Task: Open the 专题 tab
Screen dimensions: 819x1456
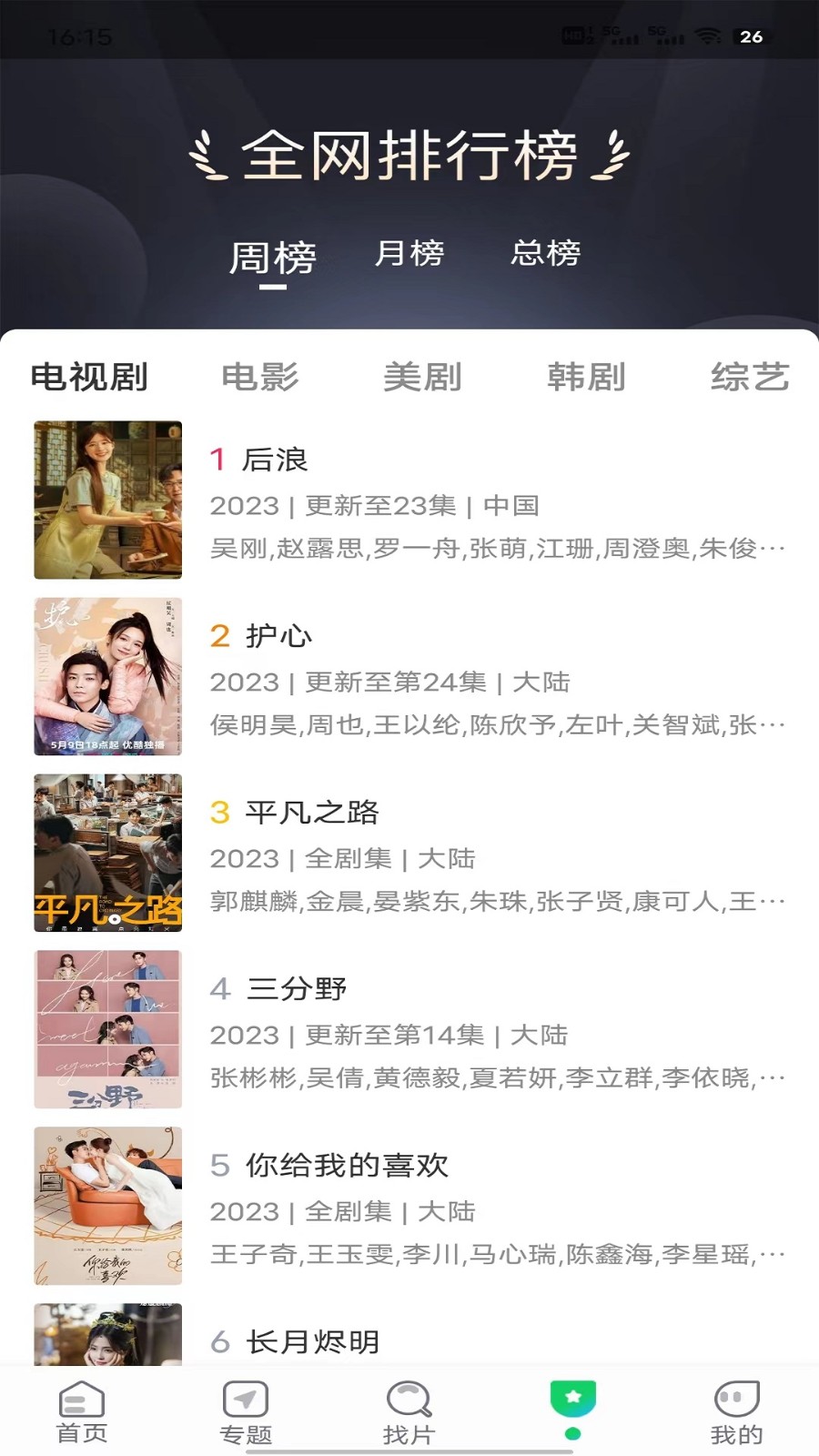Action: coord(246,1413)
